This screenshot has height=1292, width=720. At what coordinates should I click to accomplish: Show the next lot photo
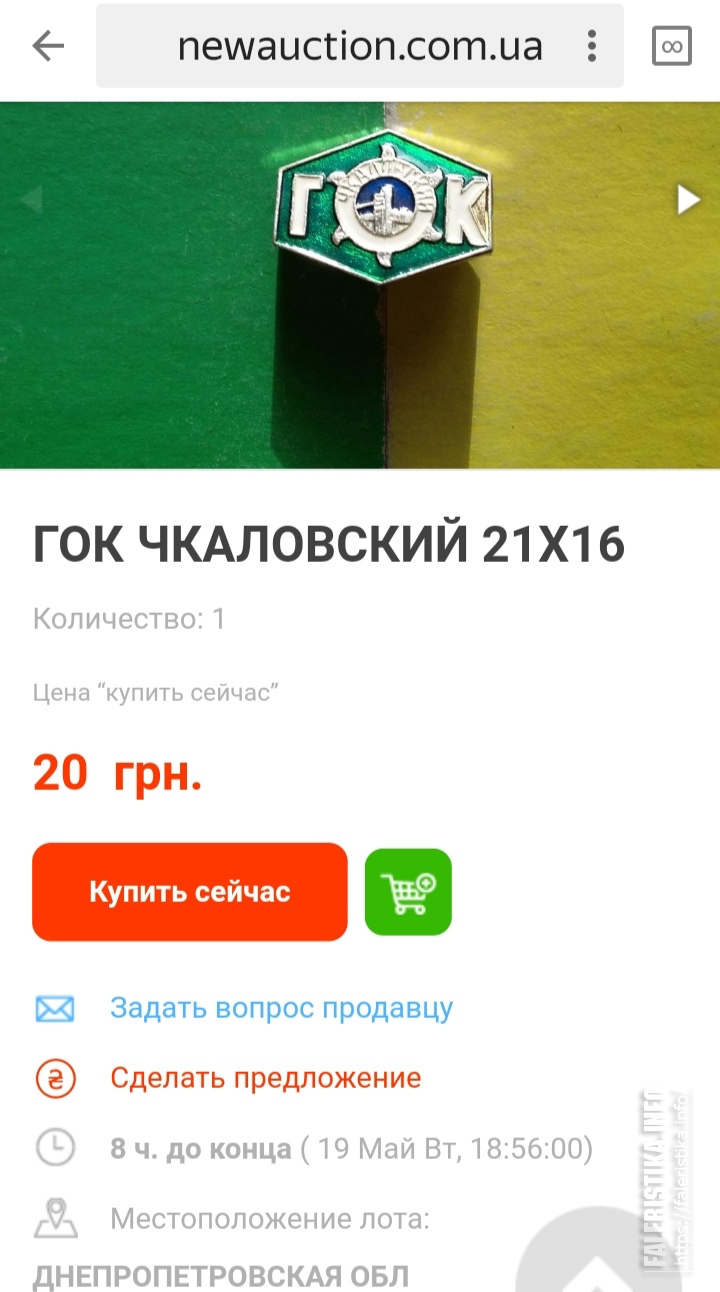tap(688, 200)
